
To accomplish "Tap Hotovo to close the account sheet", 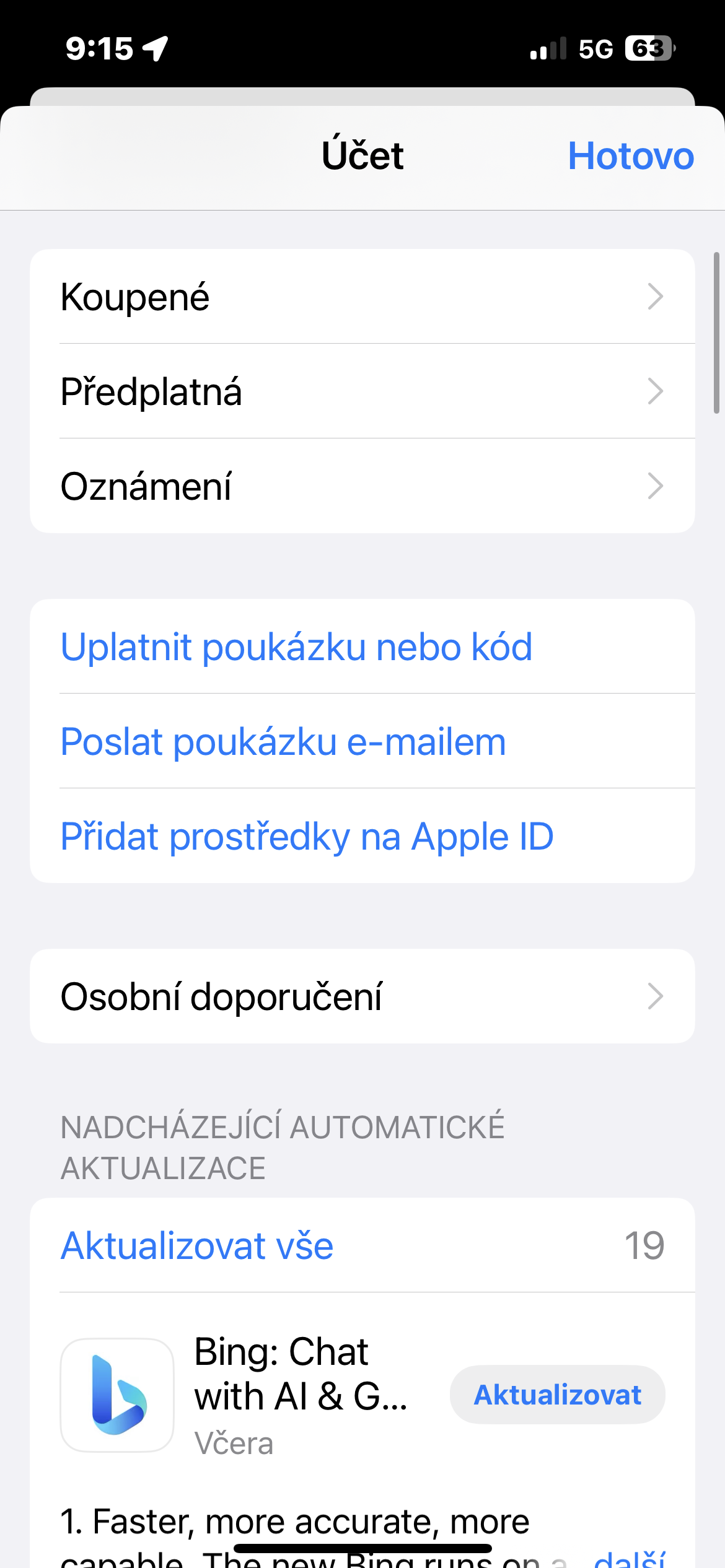I will pos(630,156).
